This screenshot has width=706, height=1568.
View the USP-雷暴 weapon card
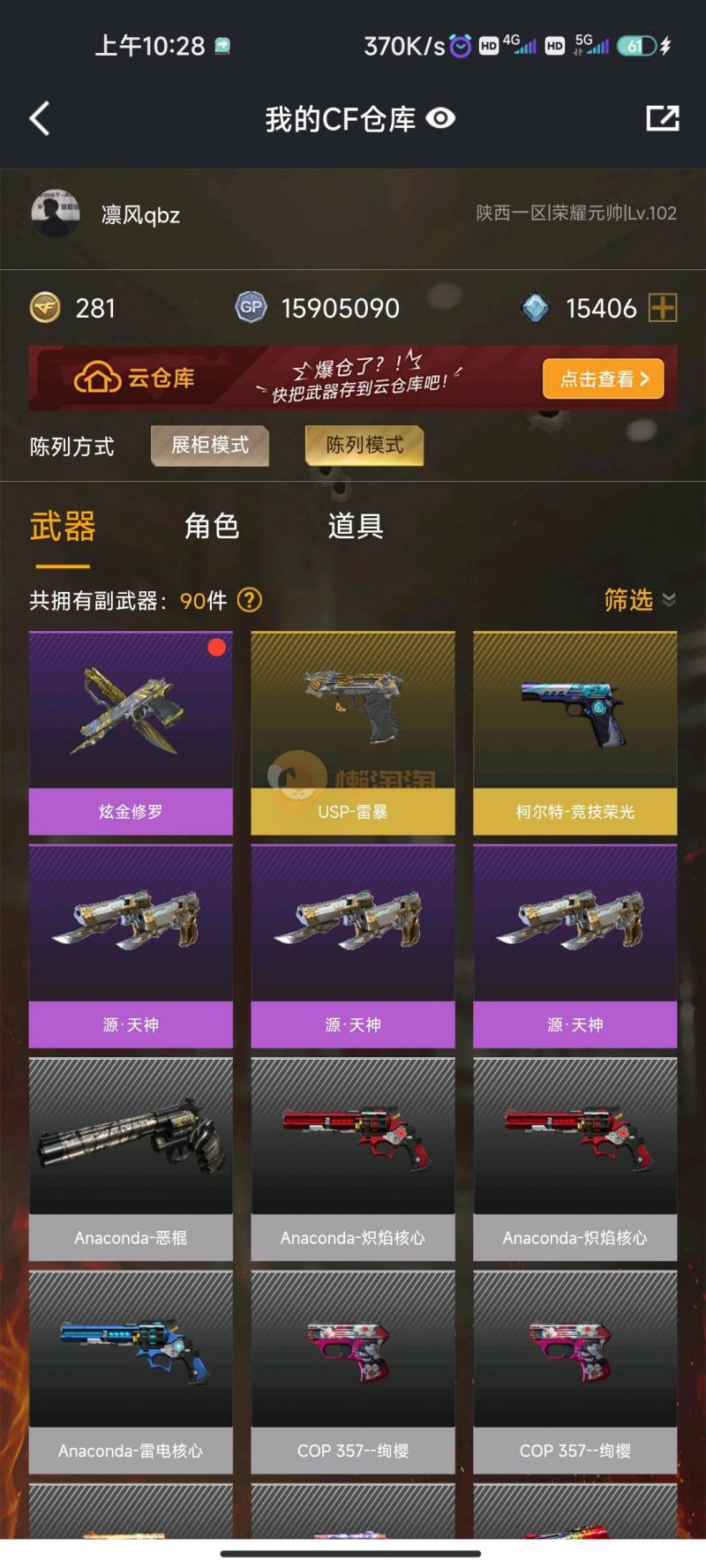(353, 732)
